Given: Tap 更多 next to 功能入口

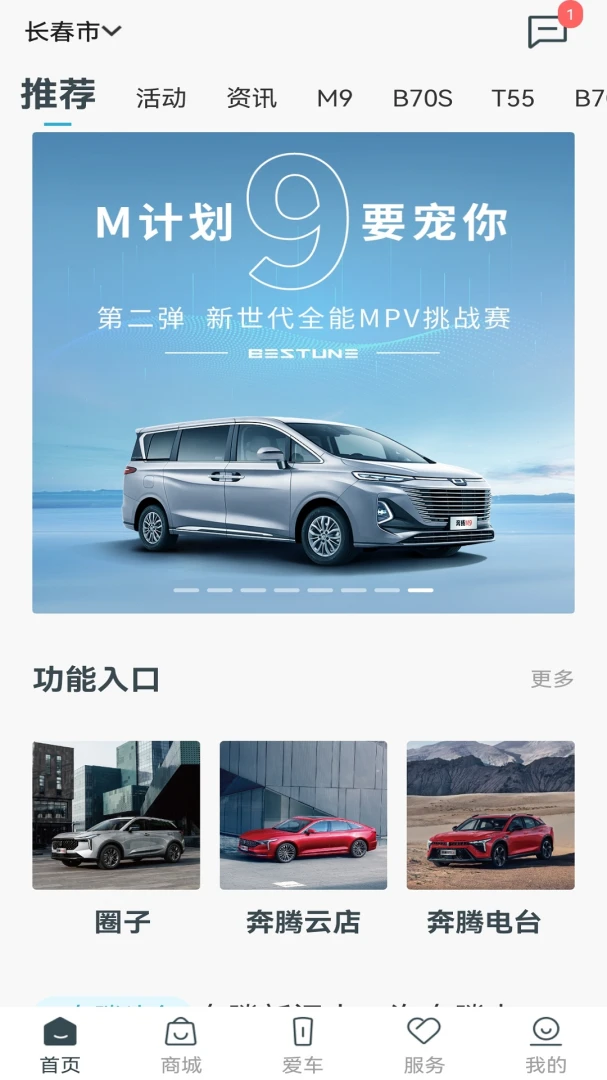Looking at the screenshot, I should pos(552,679).
